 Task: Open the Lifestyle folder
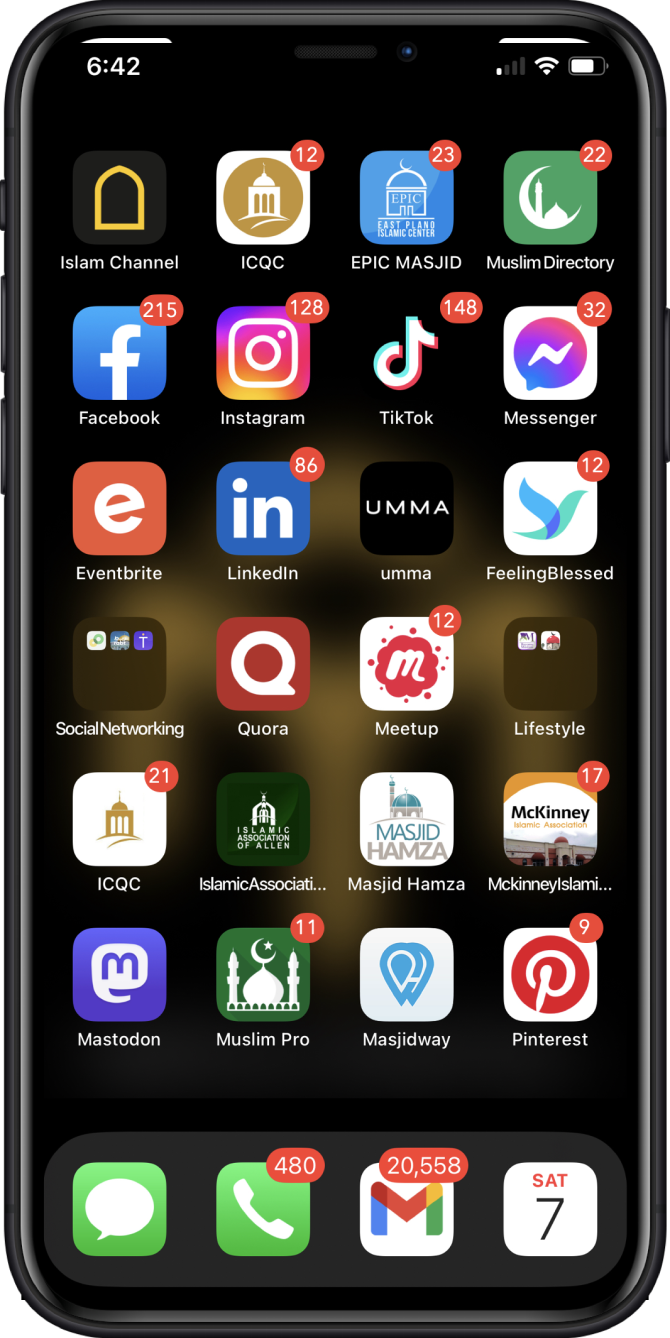(550, 664)
